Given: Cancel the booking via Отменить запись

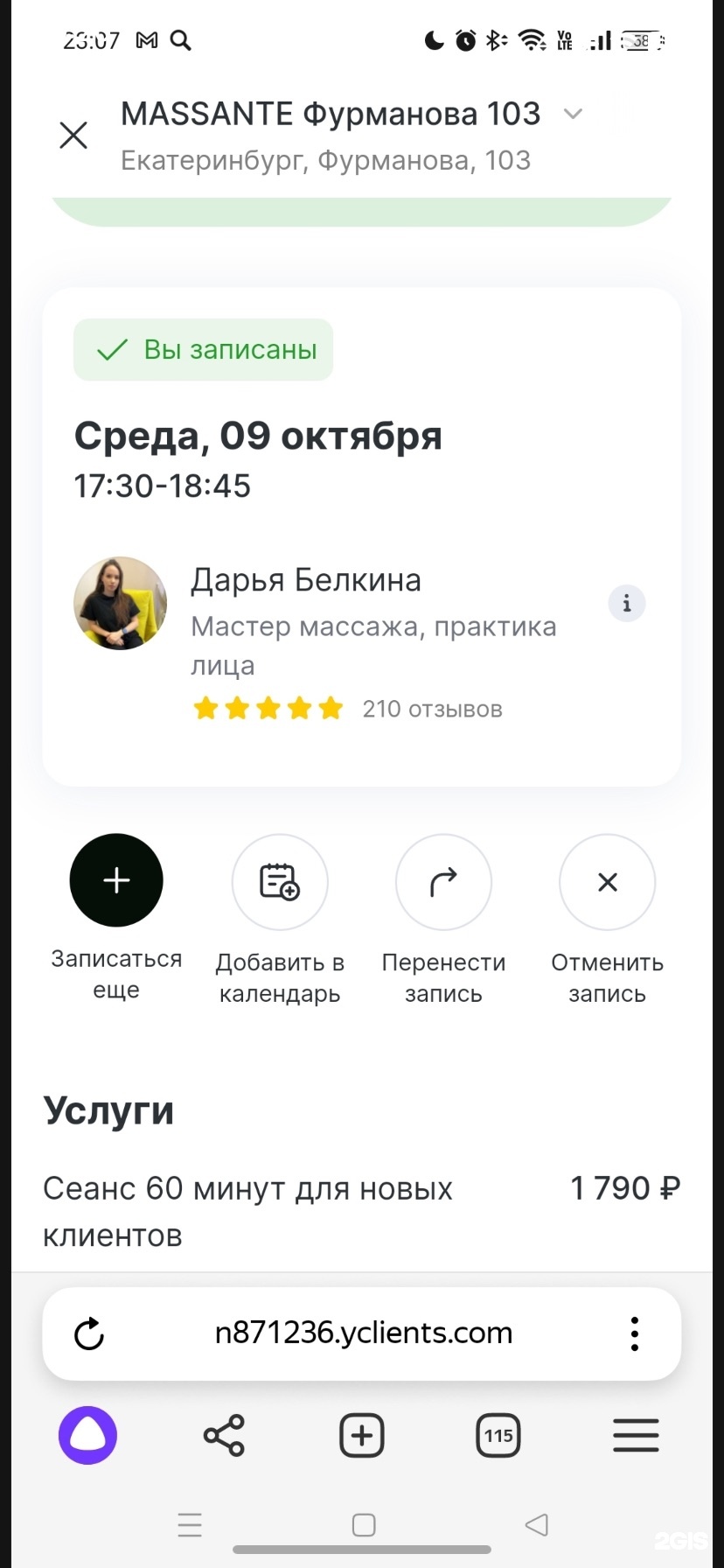Looking at the screenshot, I should 607,882.
